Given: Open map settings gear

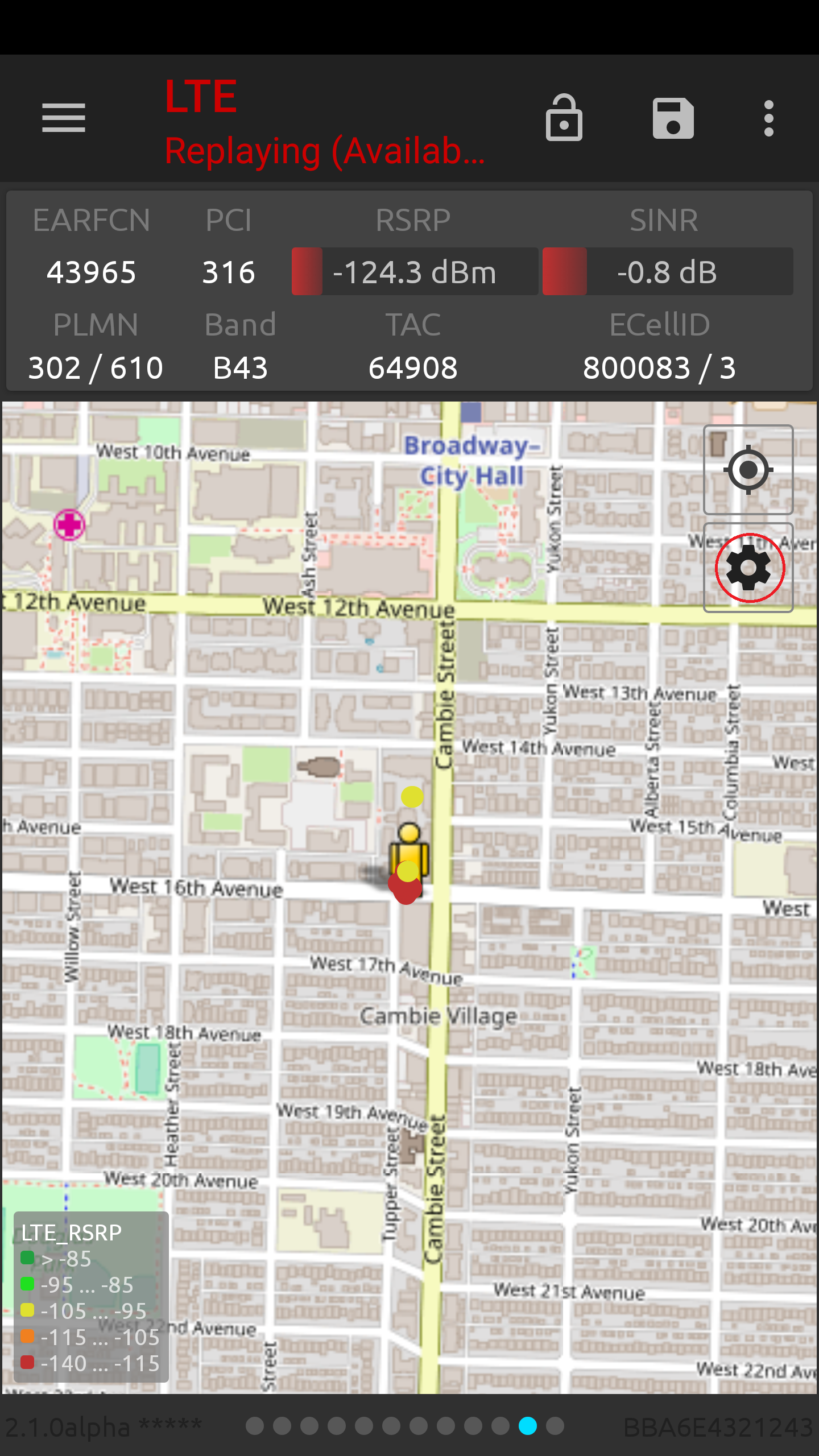Looking at the screenshot, I should click(x=748, y=568).
